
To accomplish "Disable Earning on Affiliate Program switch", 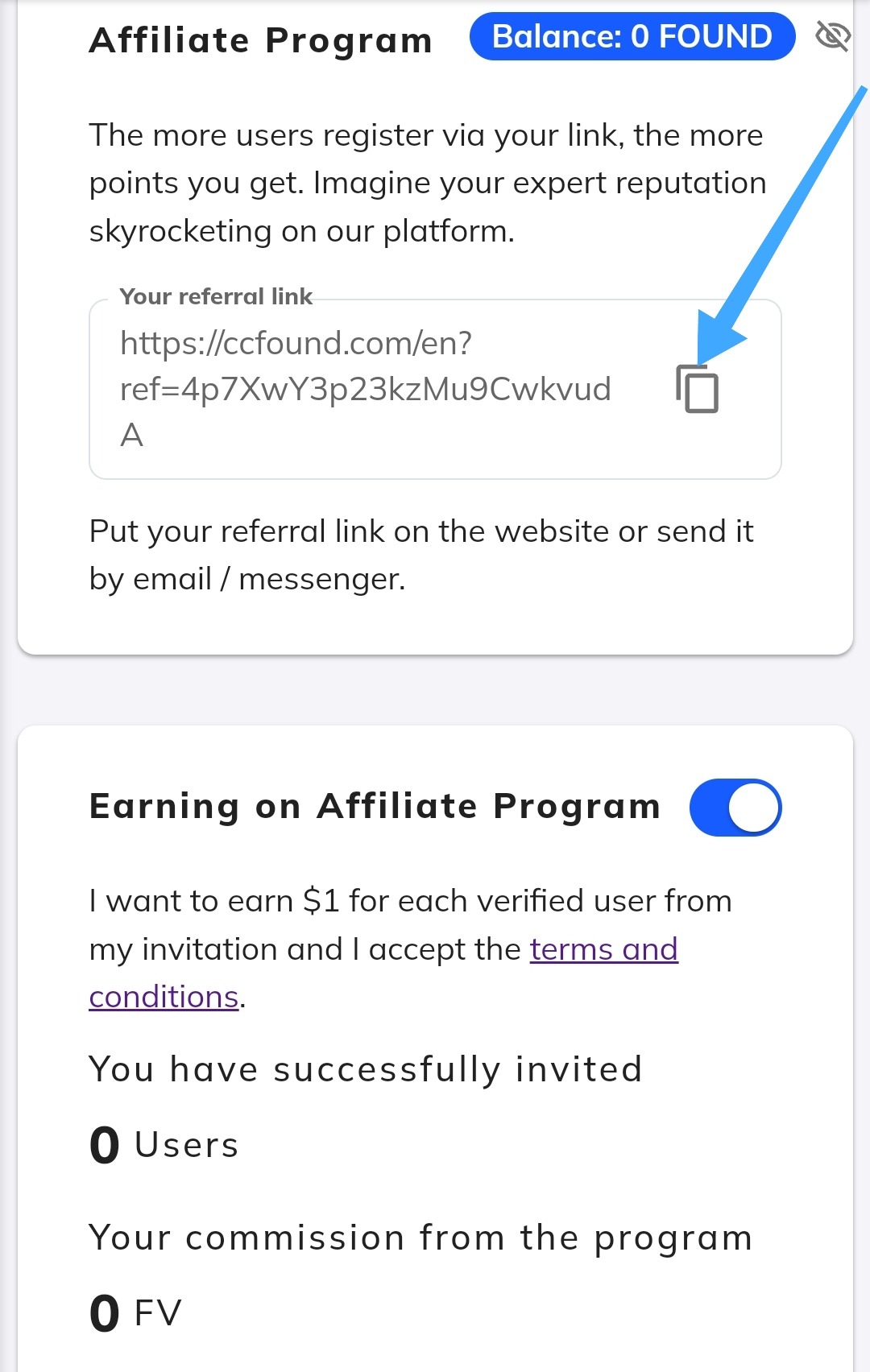I will pyautogui.click(x=735, y=808).
